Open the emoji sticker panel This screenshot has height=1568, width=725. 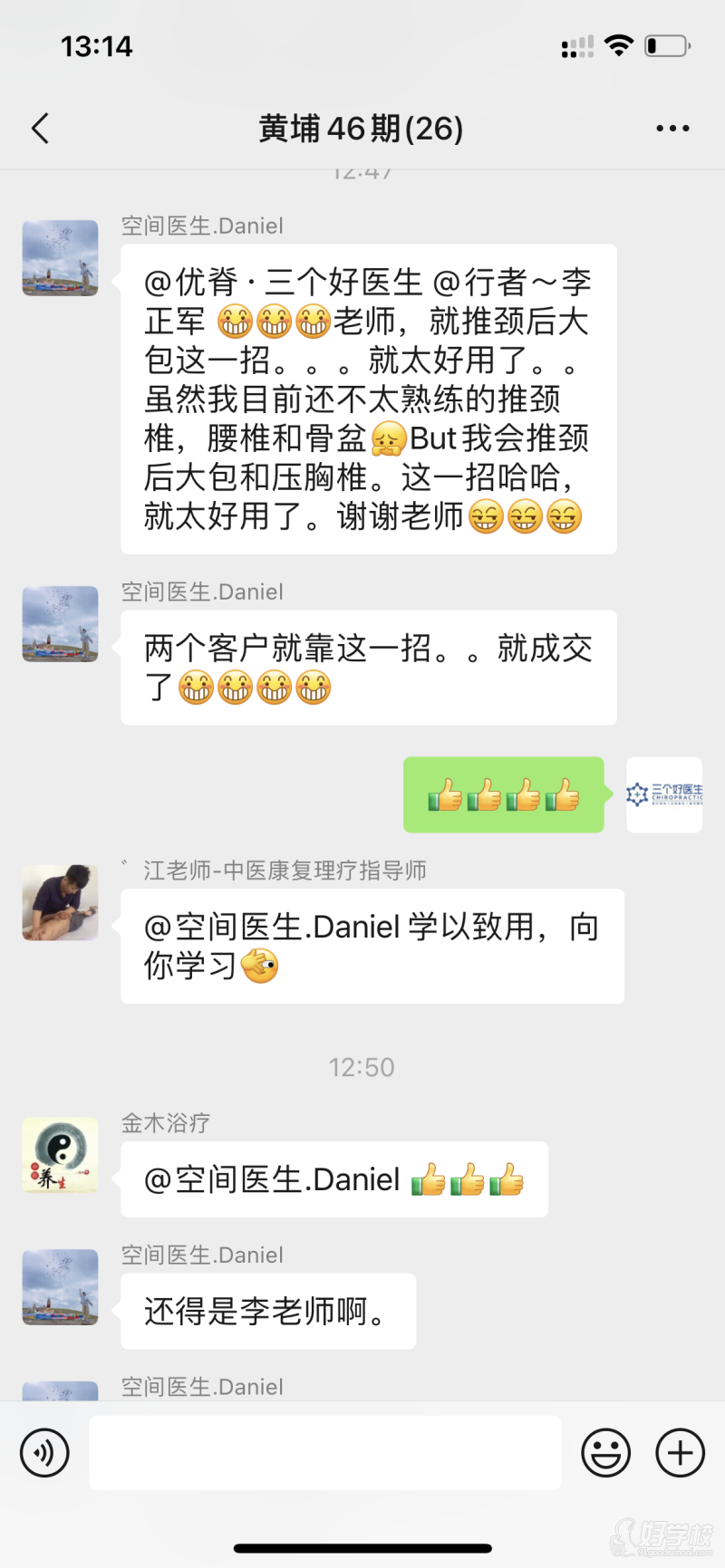(605, 1452)
